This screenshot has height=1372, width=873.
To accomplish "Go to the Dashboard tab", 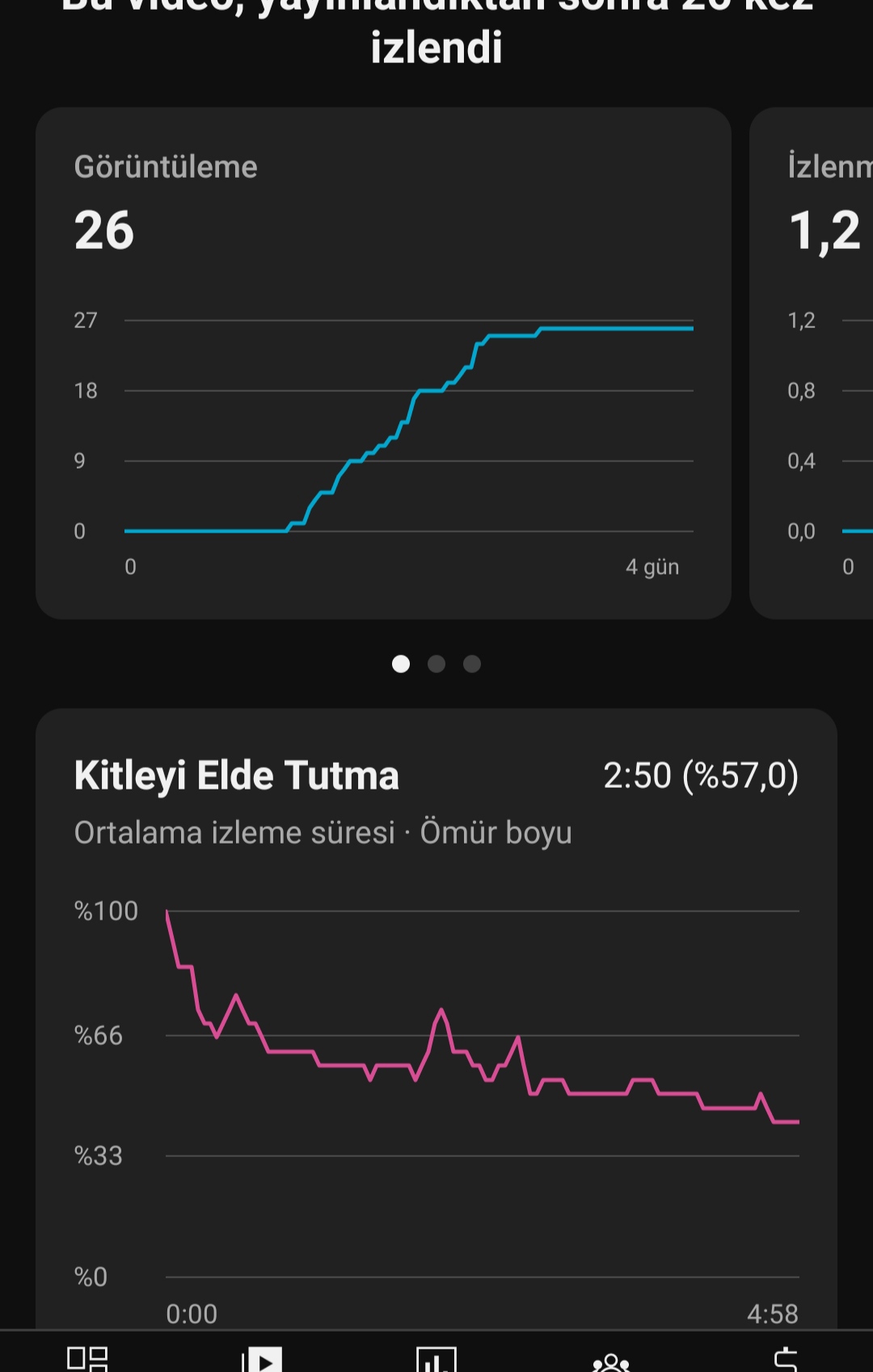I will pos(87,1357).
